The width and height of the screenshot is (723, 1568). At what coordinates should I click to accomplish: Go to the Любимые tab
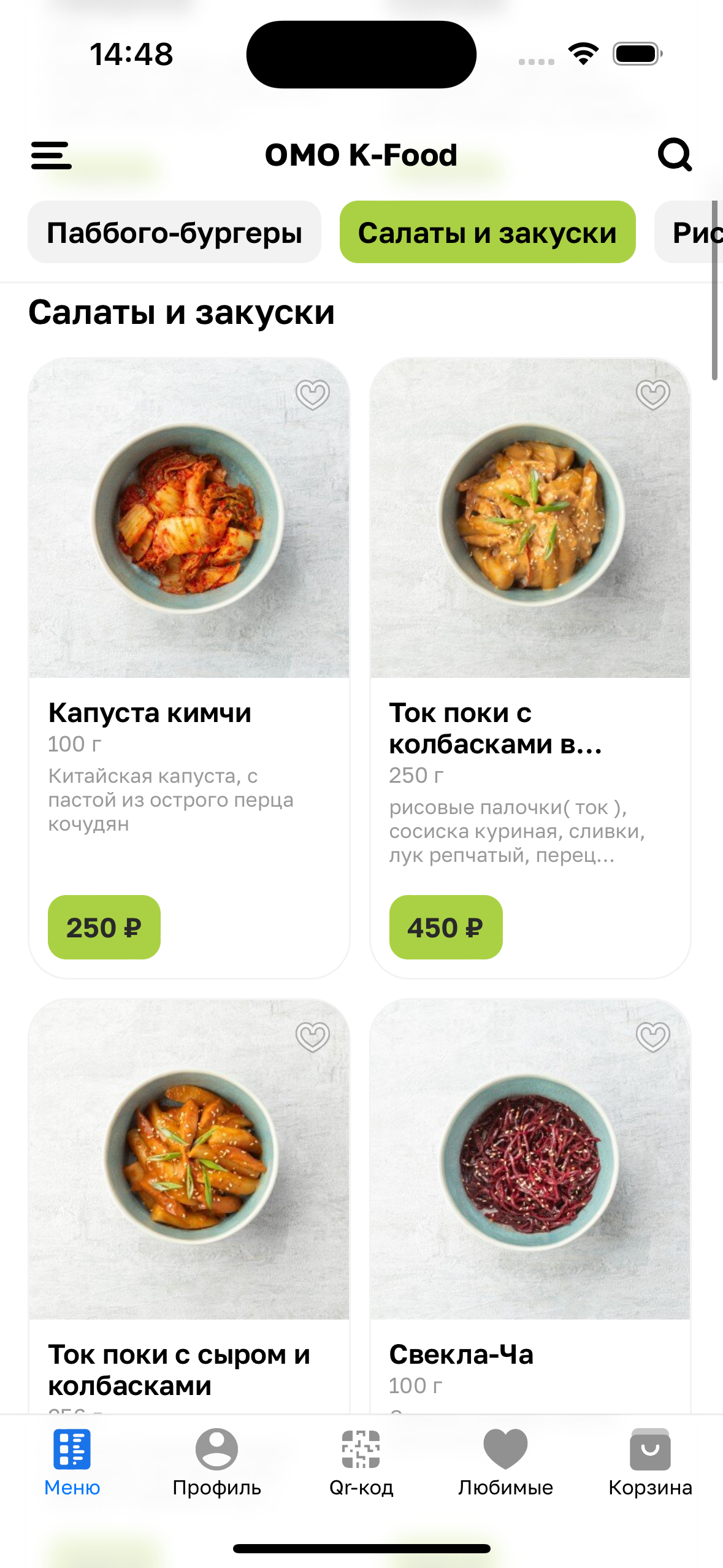click(x=505, y=1462)
